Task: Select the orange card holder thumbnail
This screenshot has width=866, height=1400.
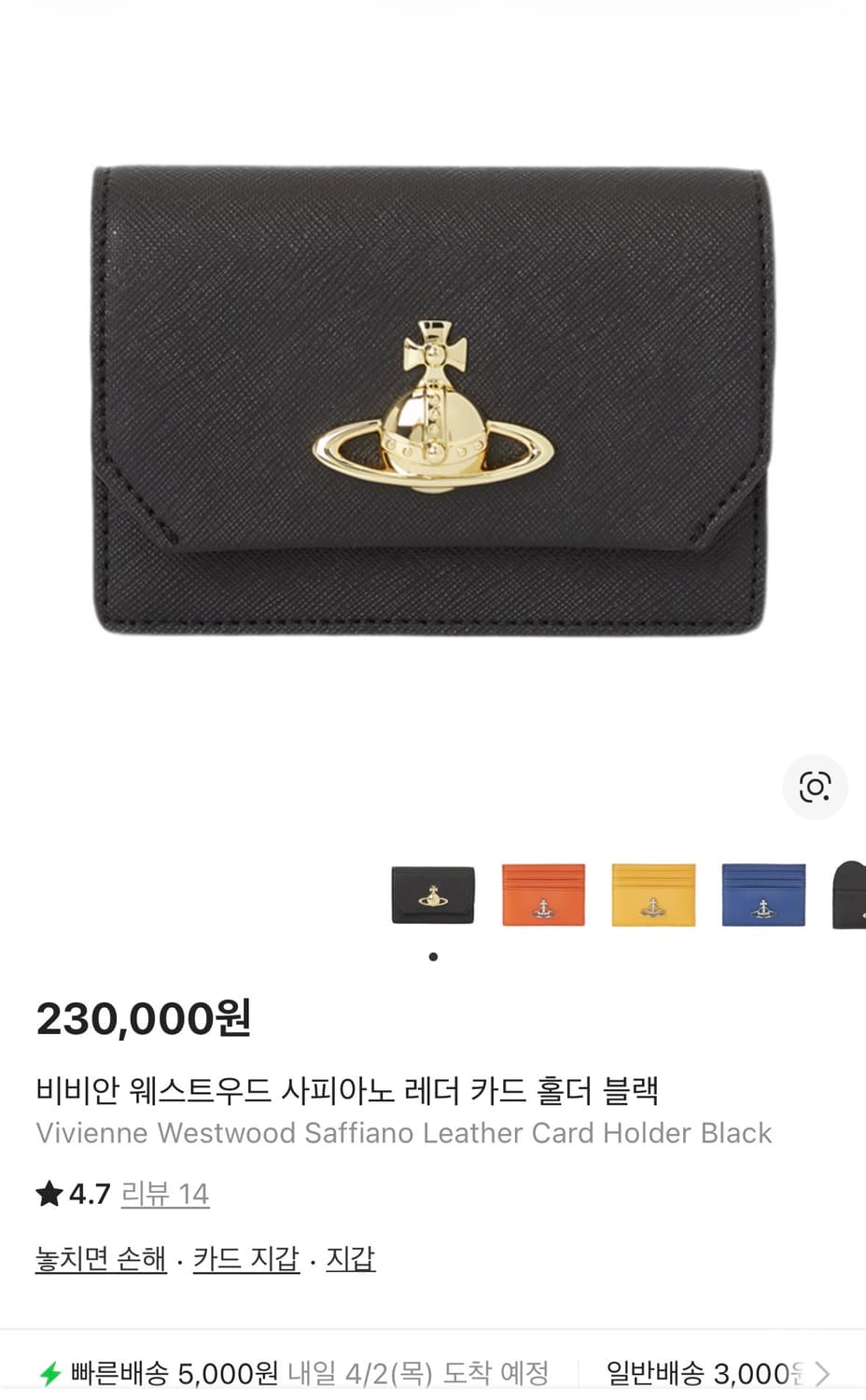Action: coord(543,896)
